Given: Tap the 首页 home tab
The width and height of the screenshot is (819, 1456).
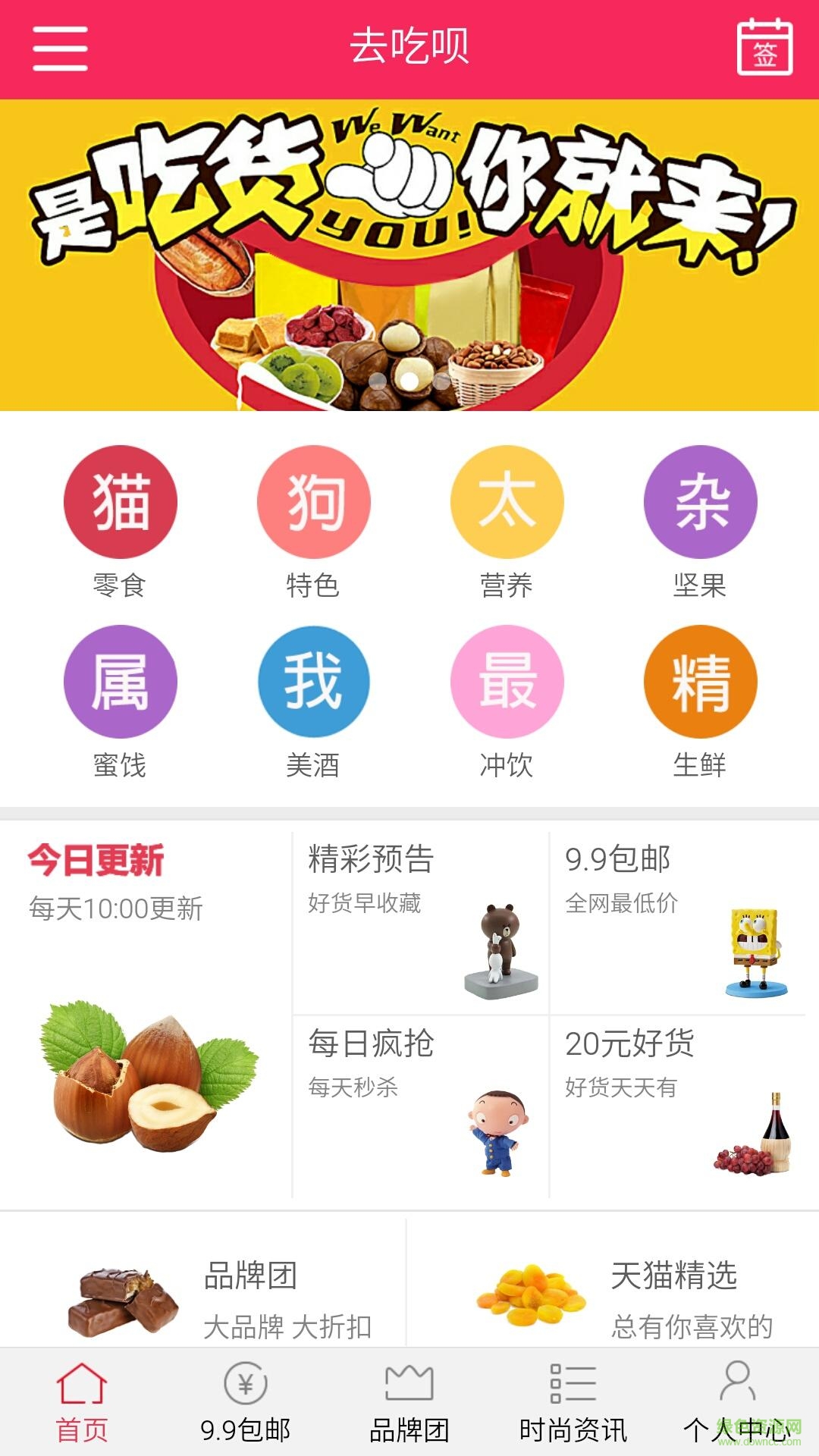Looking at the screenshot, I should 82,1403.
